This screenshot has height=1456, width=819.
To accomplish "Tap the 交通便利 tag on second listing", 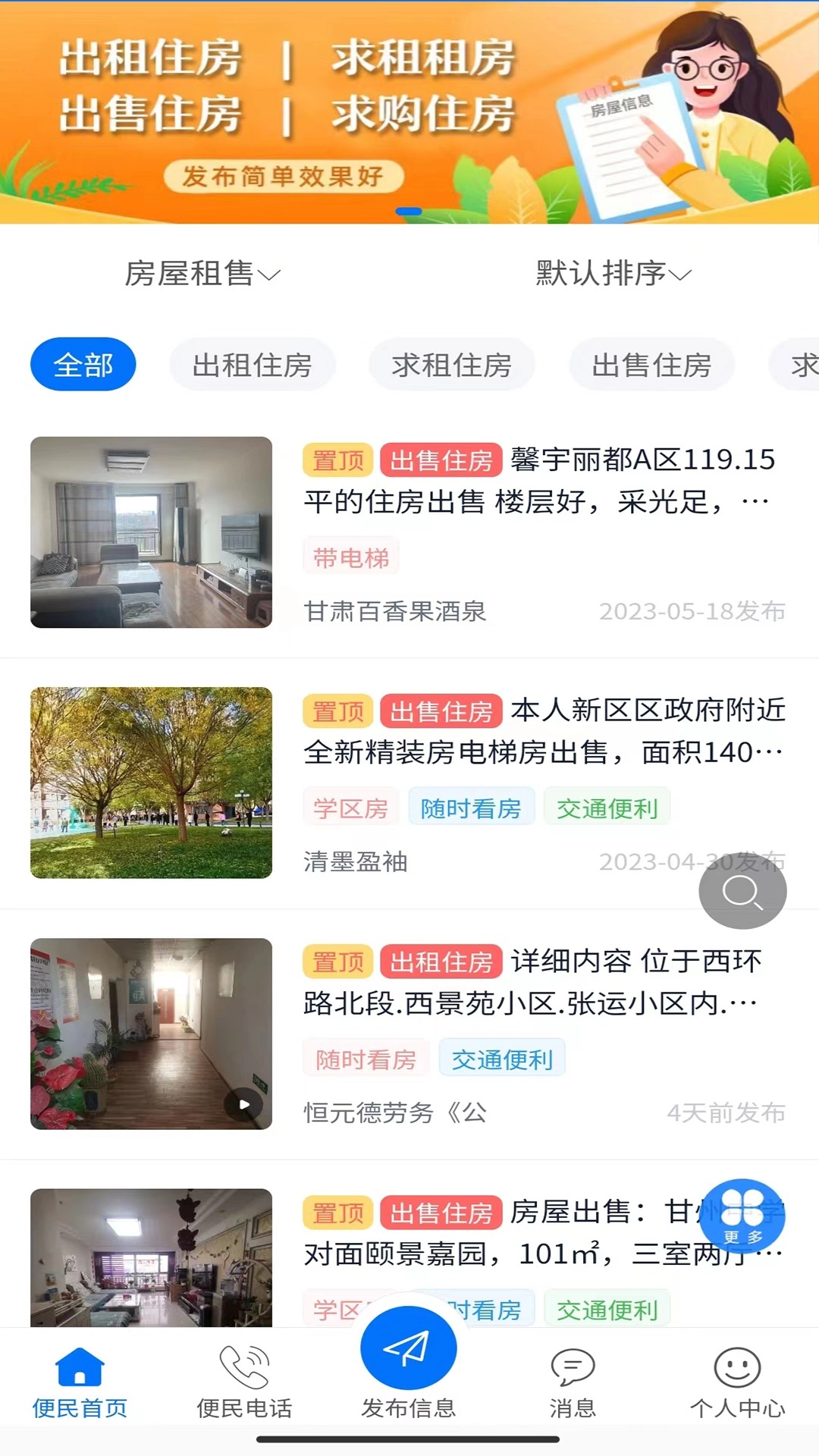I will click(607, 808).
